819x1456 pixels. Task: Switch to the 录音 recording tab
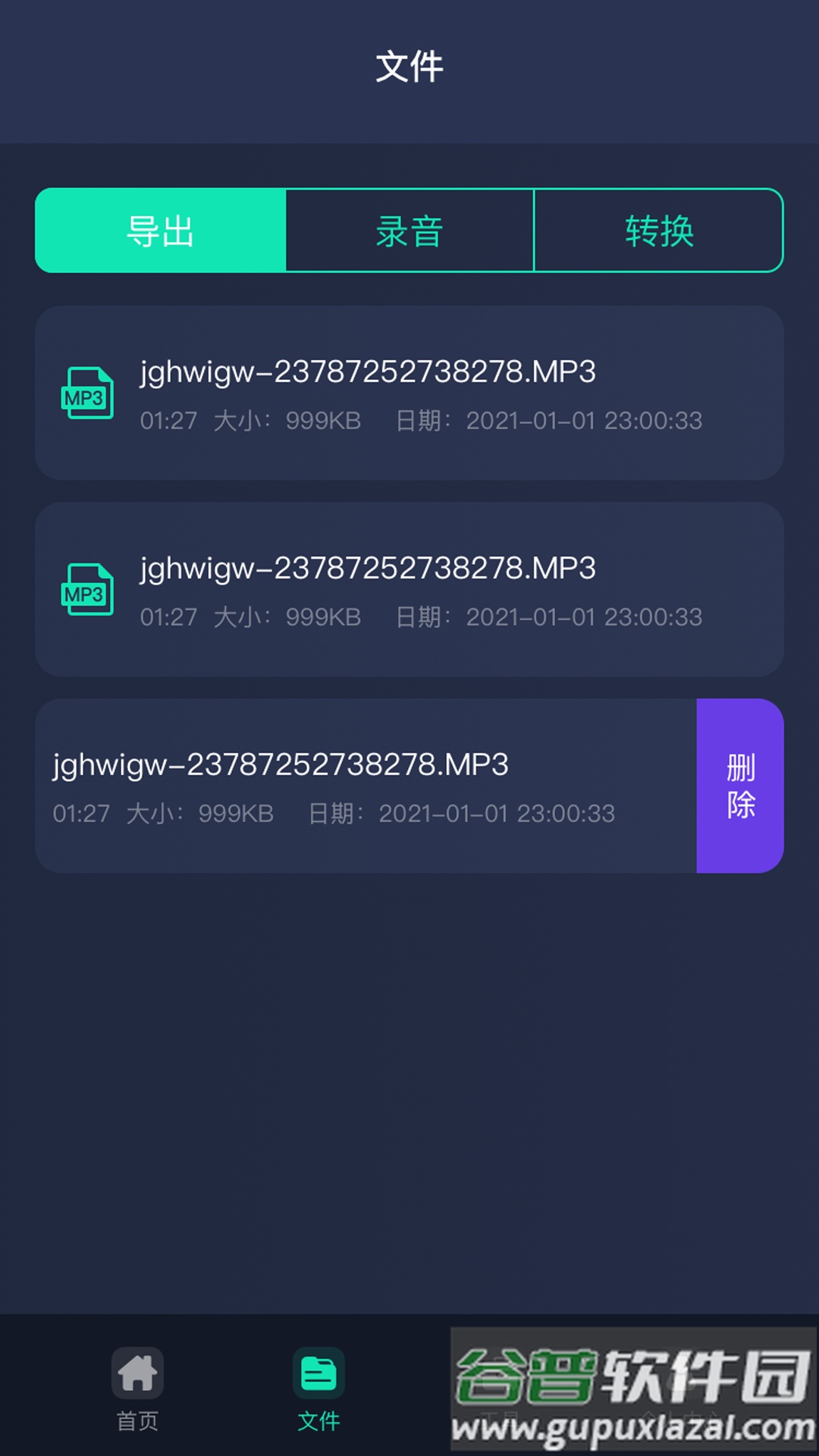pos(409,232)
